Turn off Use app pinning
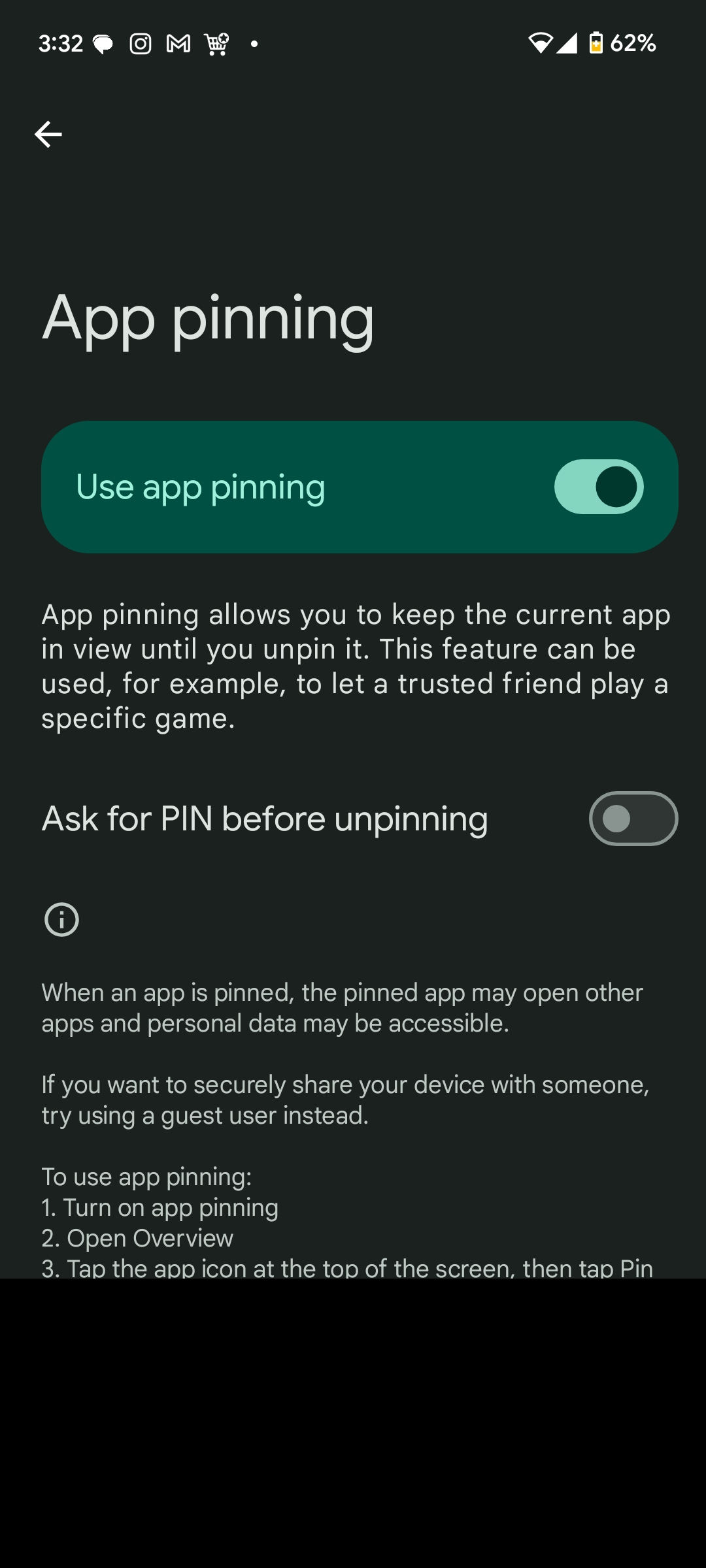The image size is (706, 1568). coord(598,487)
